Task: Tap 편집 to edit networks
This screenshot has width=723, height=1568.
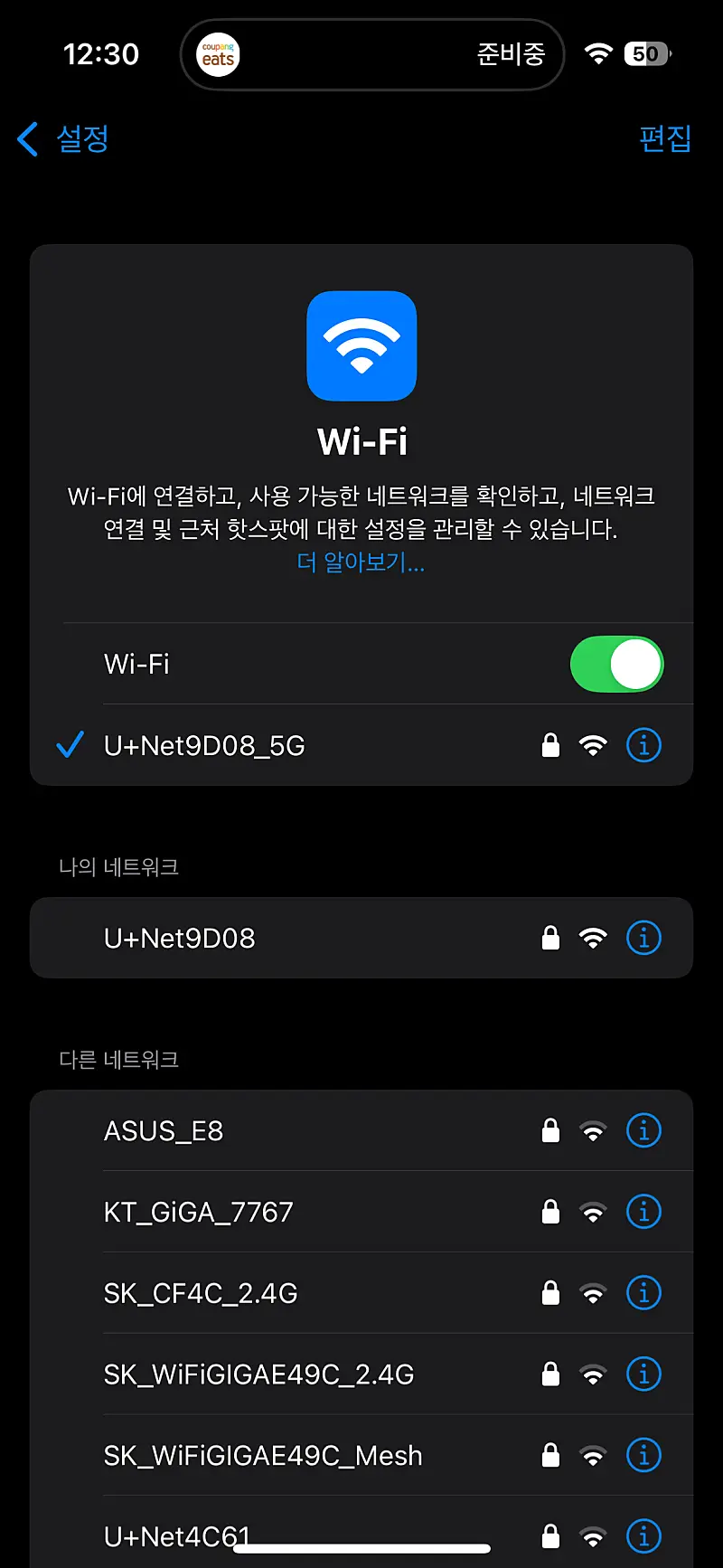Action: click(x=664, y=139)
